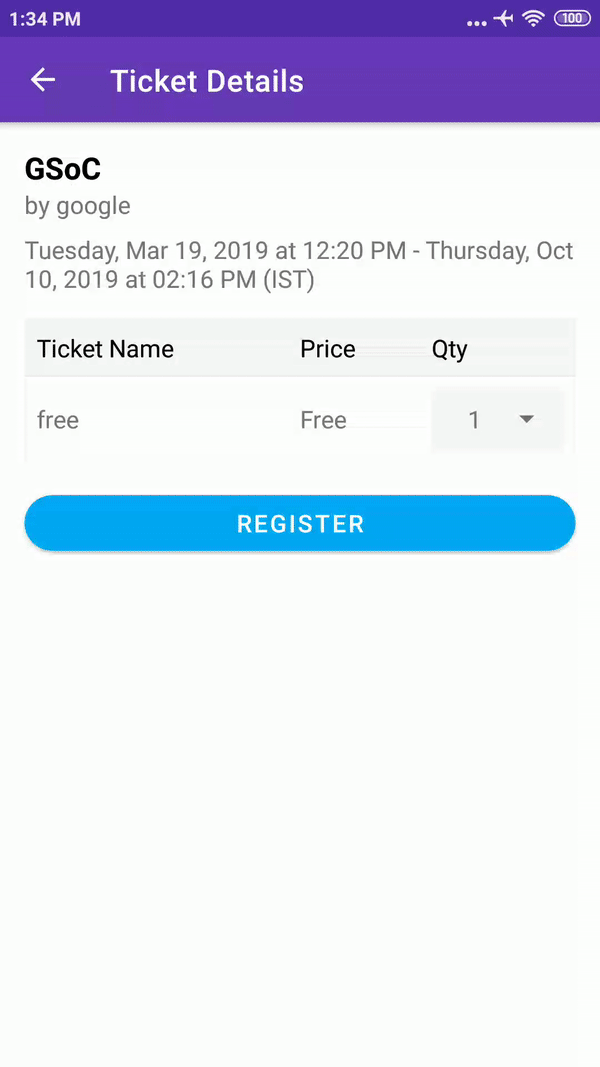
Task: Go back from Ticket Details
Action: tap(43, 81)
